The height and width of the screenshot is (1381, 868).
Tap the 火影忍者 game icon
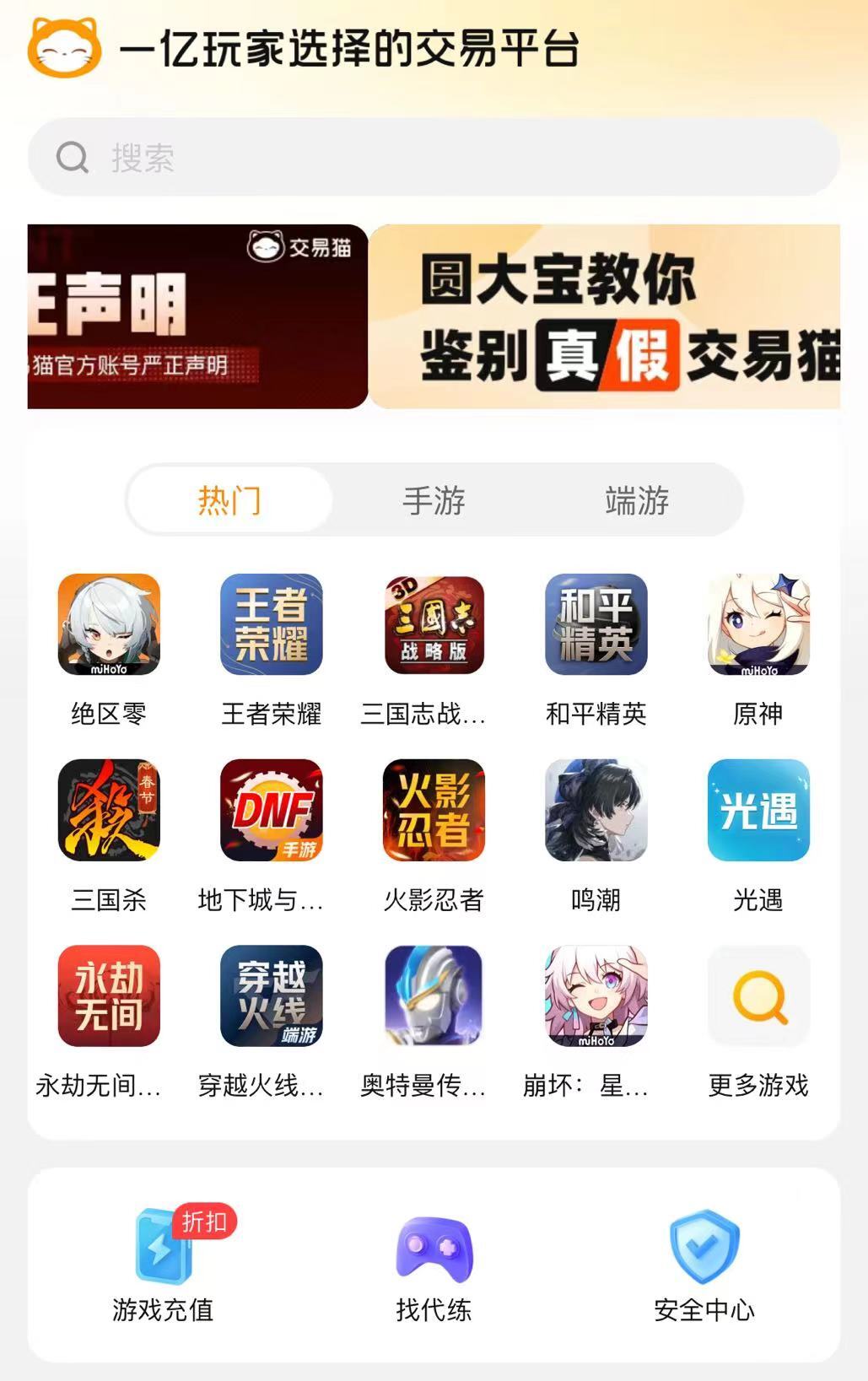coord(433,811)
